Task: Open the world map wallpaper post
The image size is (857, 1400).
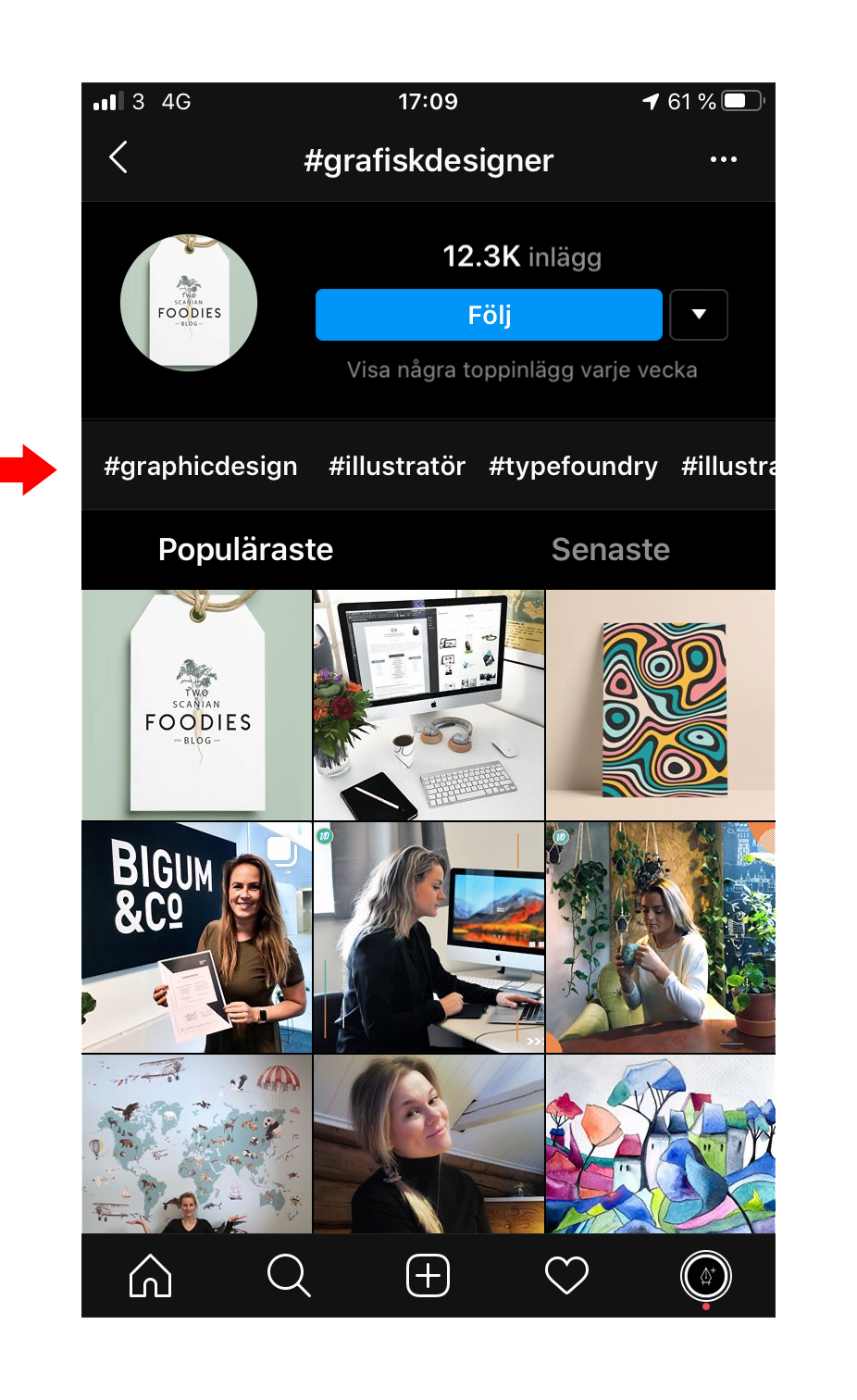Action: tap(197, 1144)
